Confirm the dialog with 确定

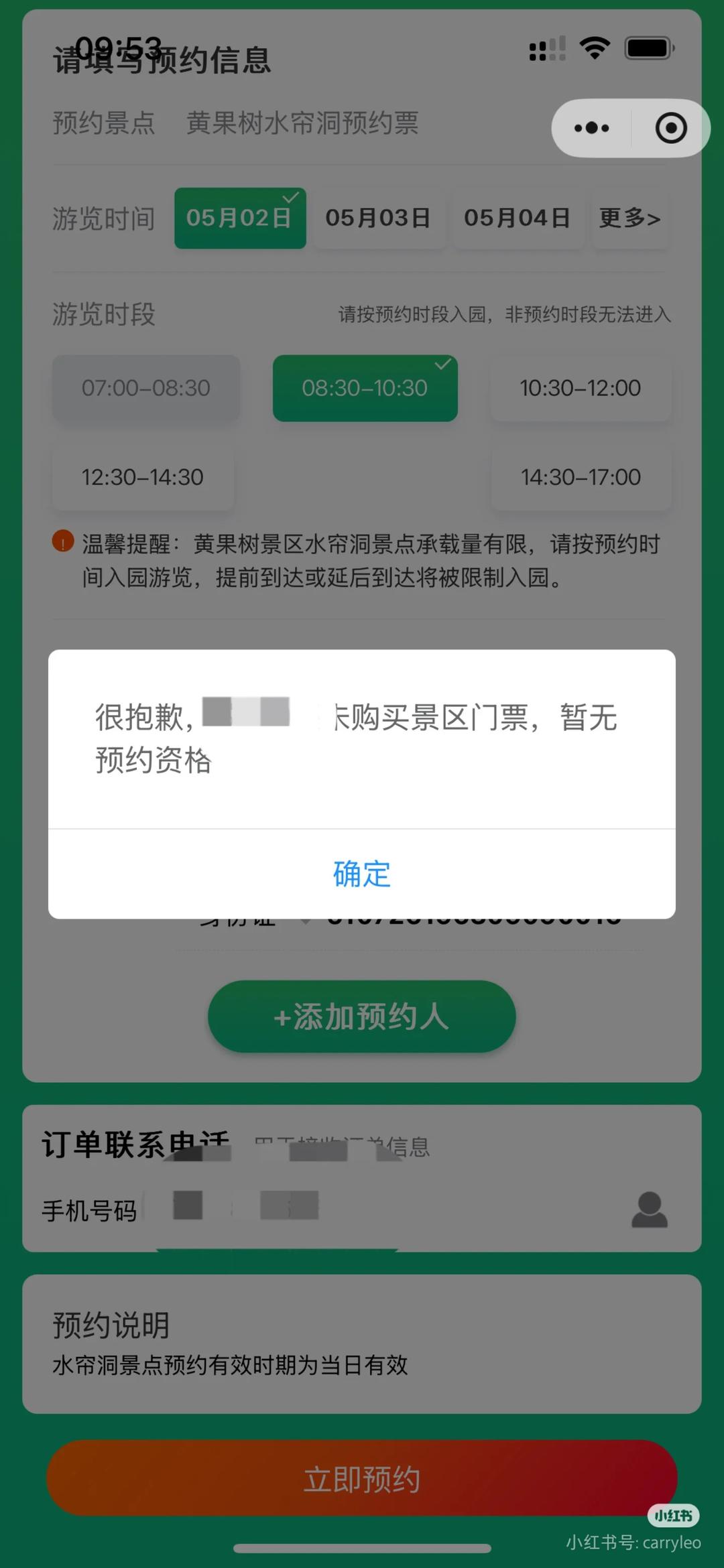coord(362,874)
